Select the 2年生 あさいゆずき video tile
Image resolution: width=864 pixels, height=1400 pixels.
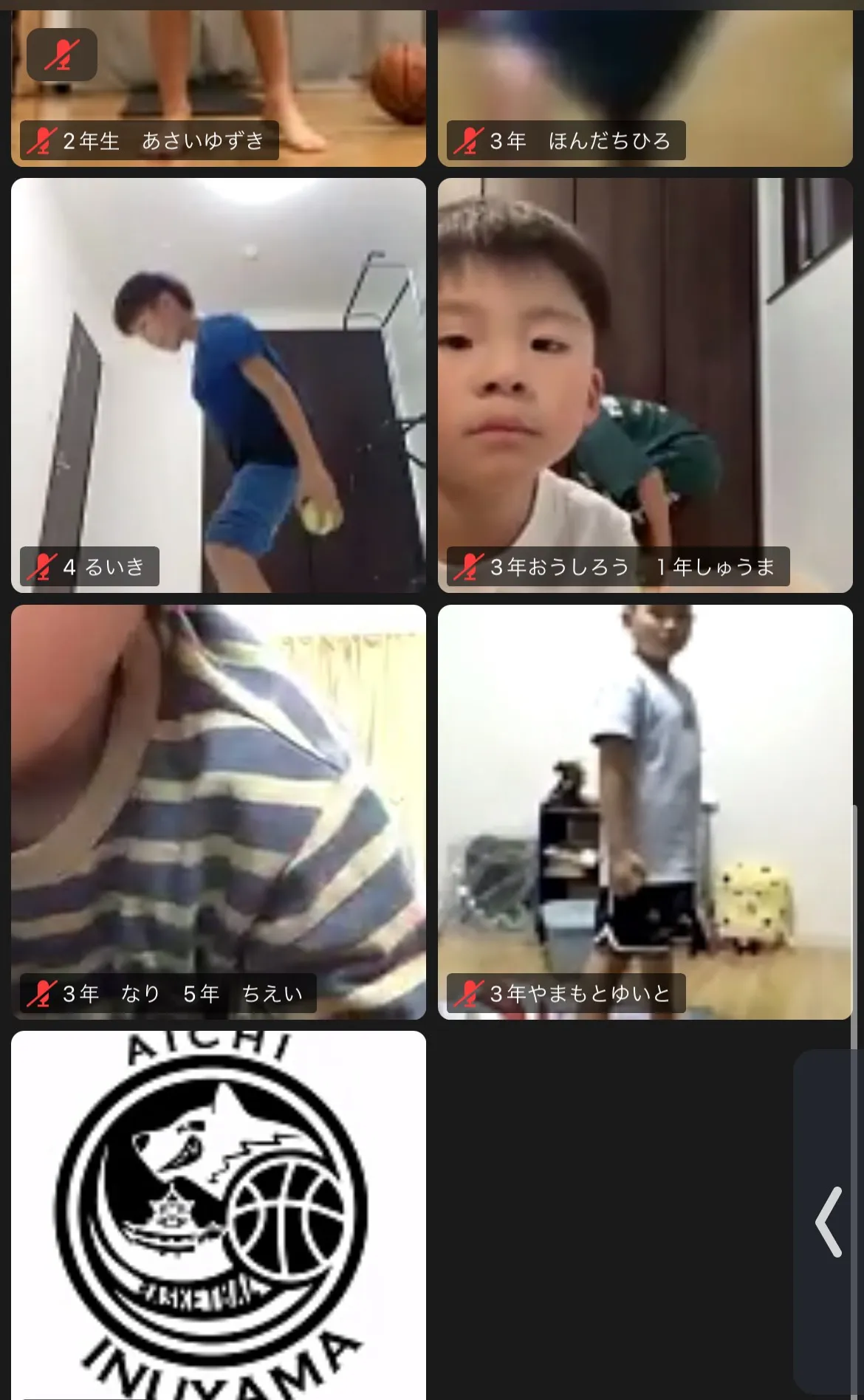click(218, 89)
